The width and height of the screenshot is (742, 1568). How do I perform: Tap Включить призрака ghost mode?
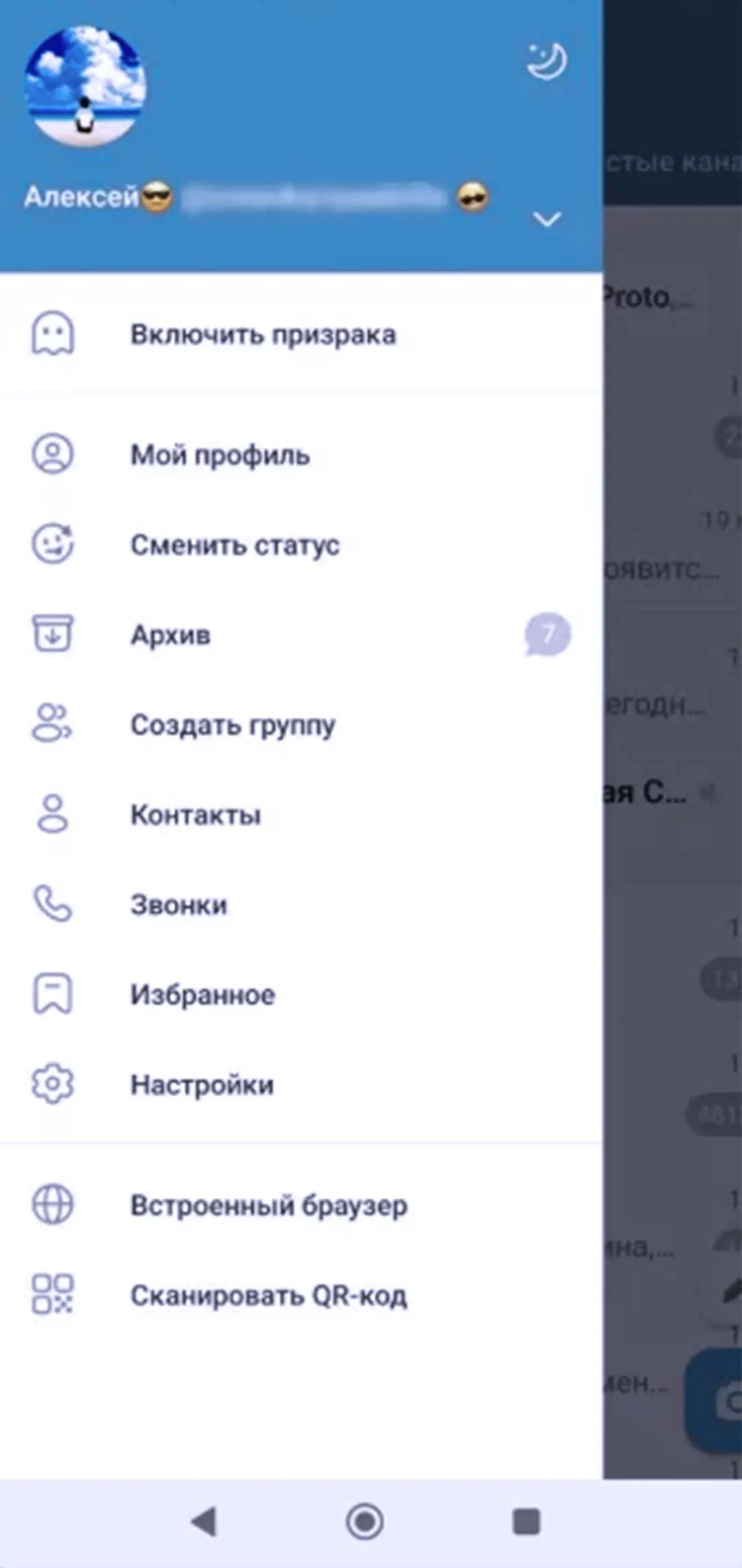pyautogui.click(x=263, y=335)
